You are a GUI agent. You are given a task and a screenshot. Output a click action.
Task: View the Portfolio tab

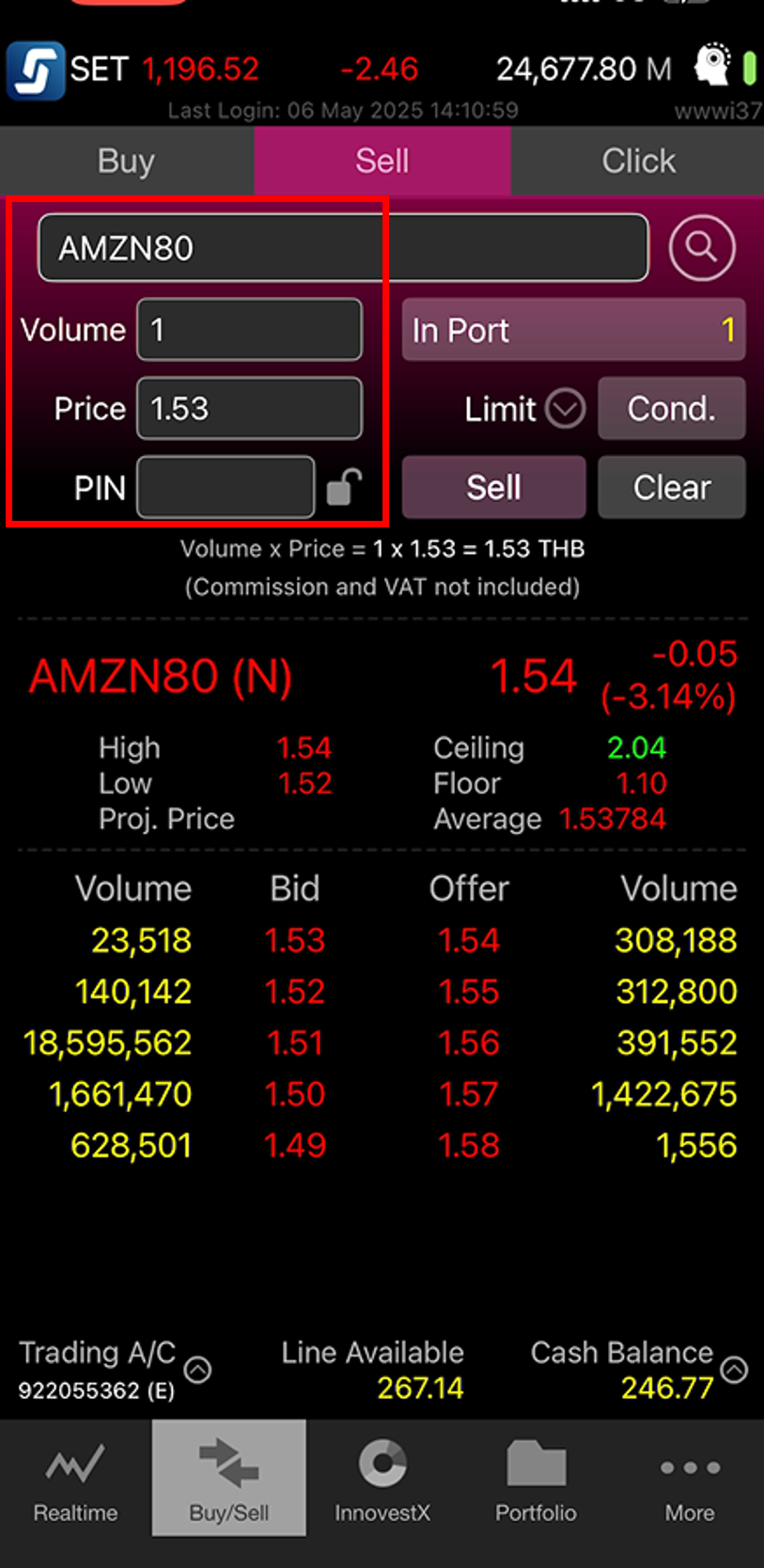pyautogui.click(x=536, y=1478)
